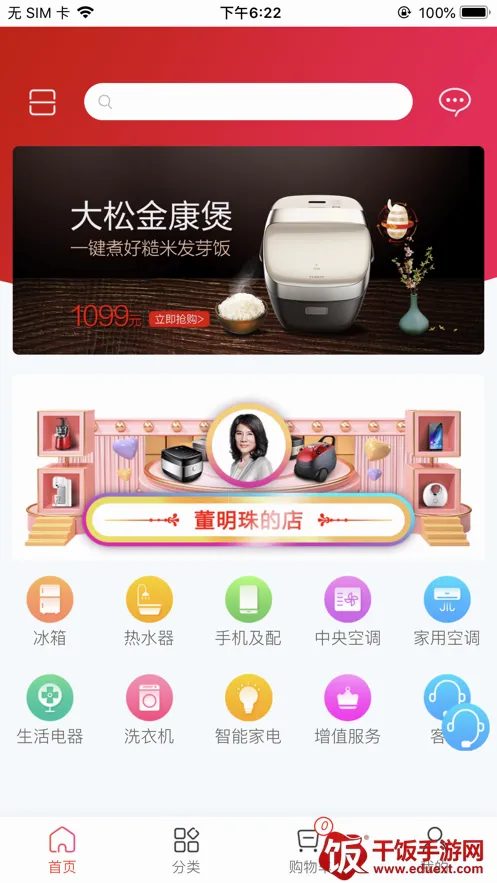Image resolution: width=497 pixels, height=883 pixels.
Task: Tap the floating customer service headset button
Action: (x=465, y=727)
